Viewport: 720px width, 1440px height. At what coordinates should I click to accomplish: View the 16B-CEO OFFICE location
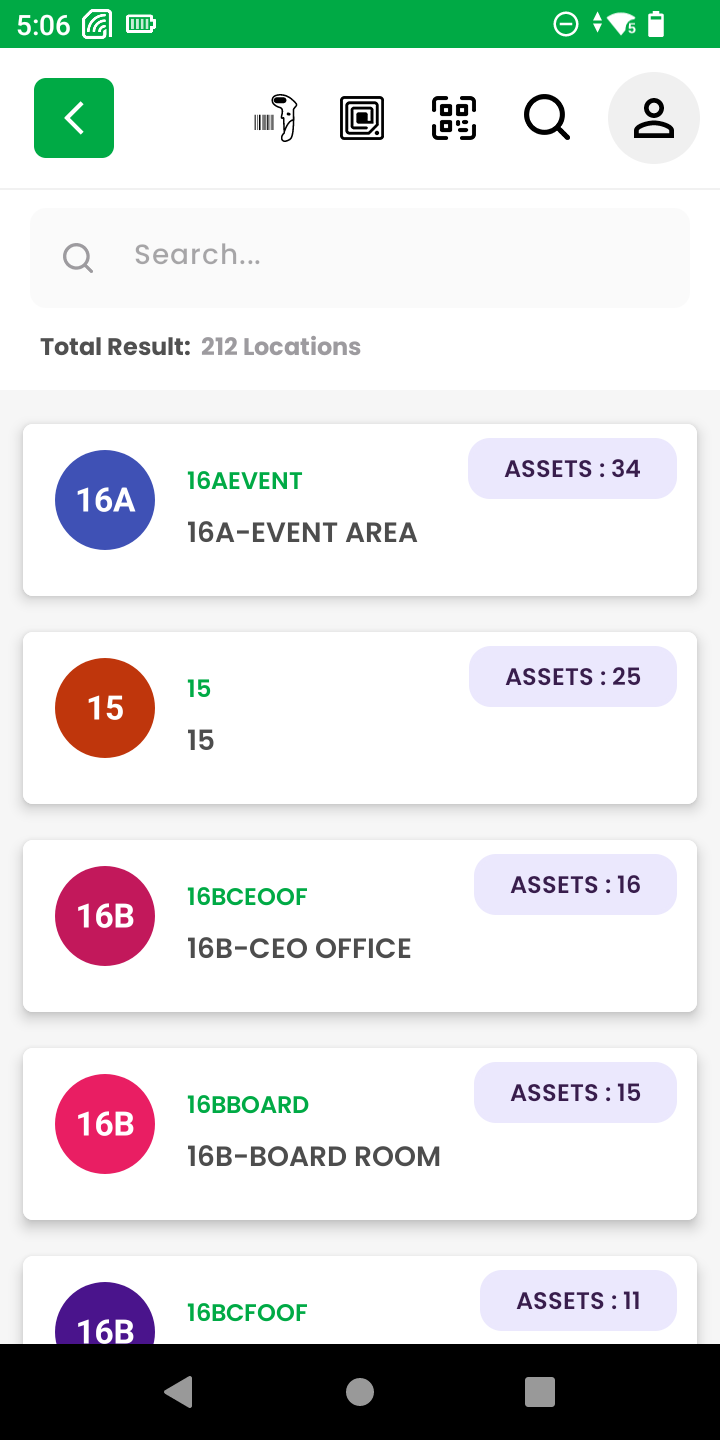[x=360, y=926]
